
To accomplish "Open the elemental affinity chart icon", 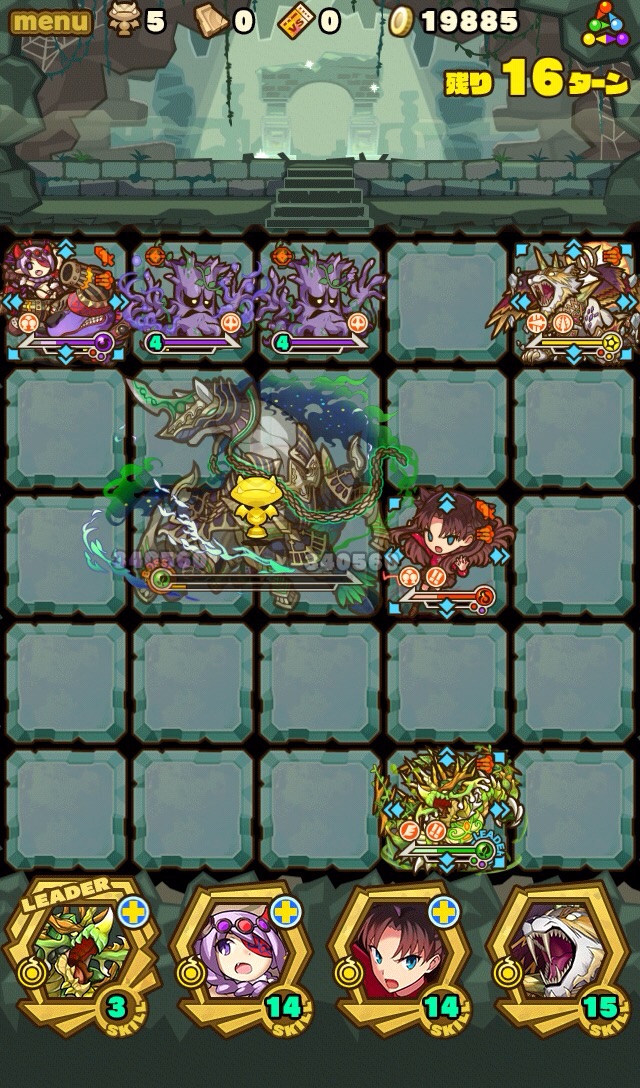I will point(608,24).
